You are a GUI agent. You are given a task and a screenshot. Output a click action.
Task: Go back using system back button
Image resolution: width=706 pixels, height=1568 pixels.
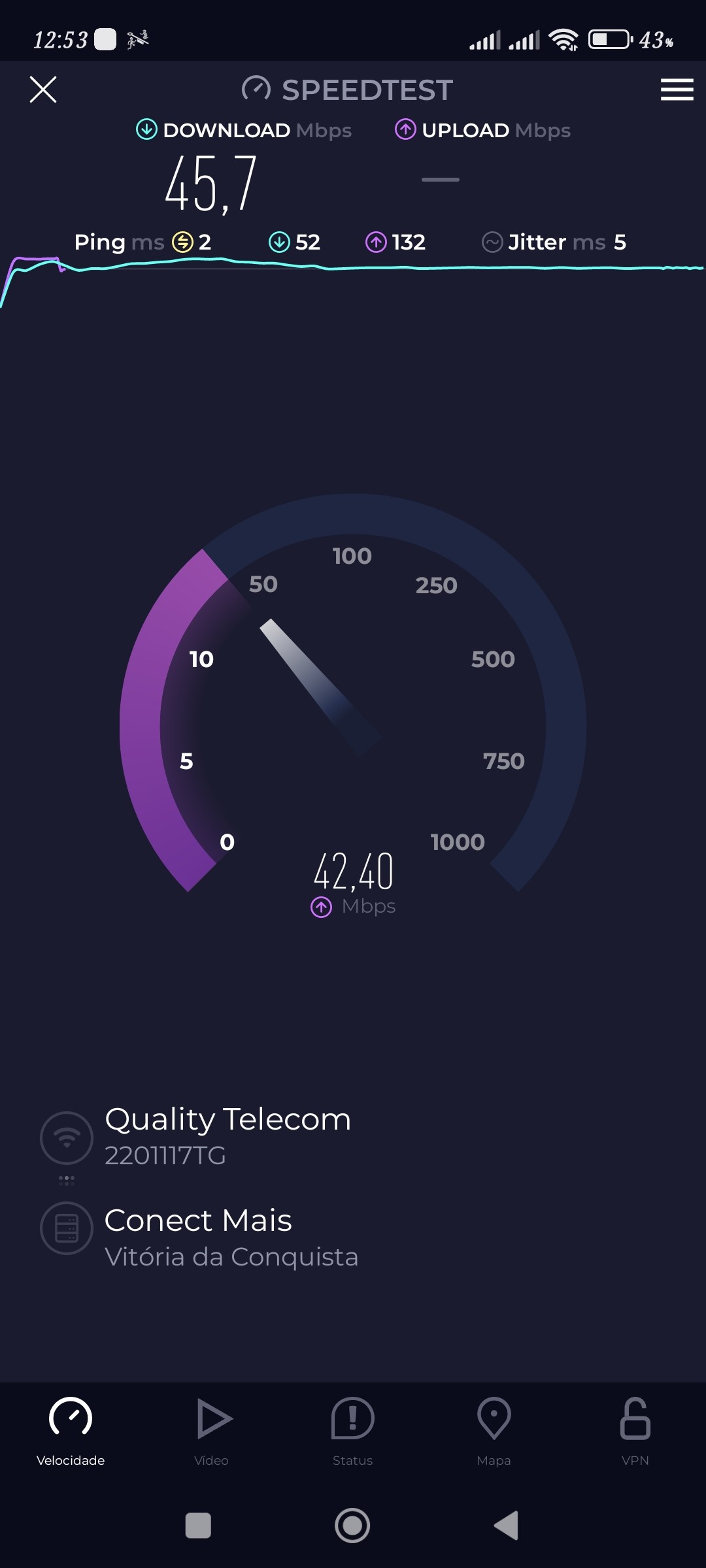[x=507, y=1526]
